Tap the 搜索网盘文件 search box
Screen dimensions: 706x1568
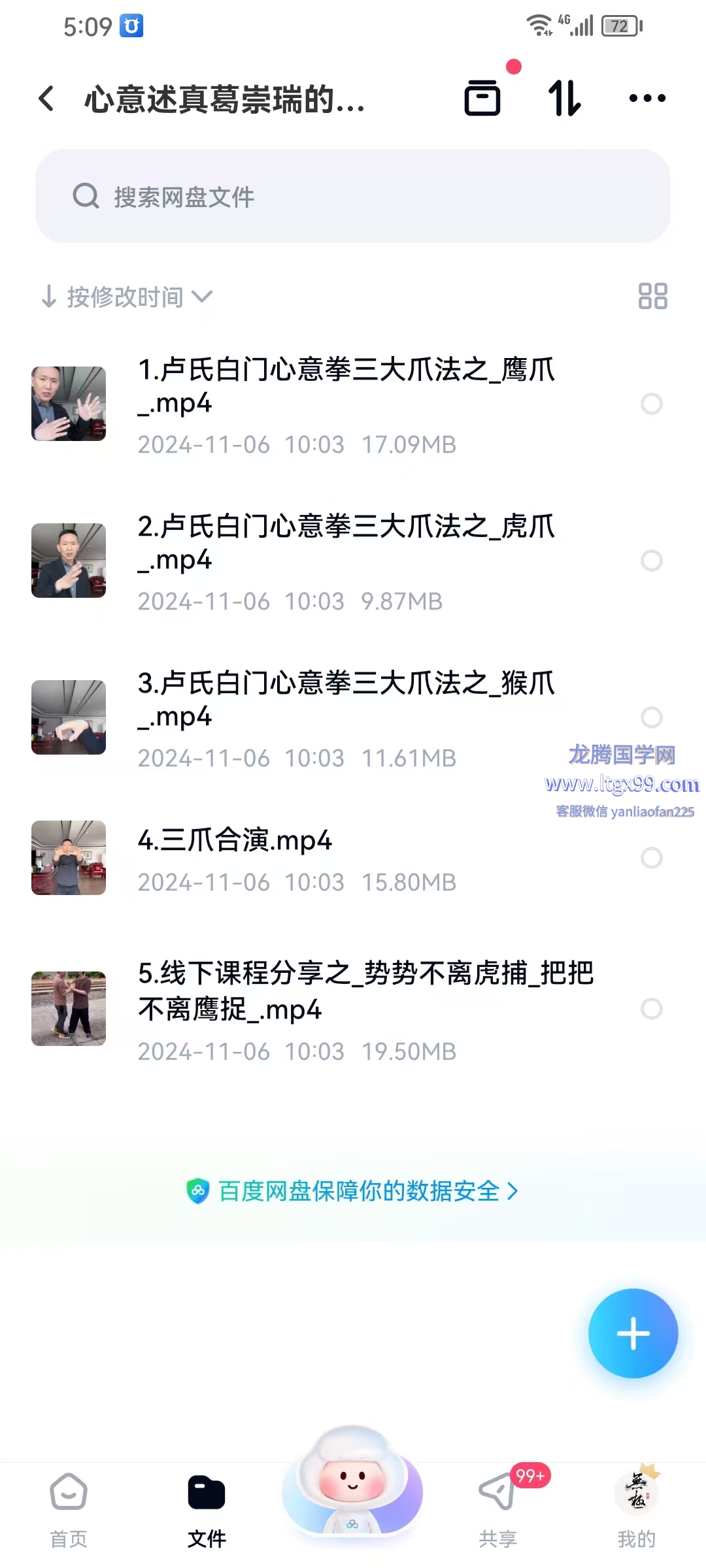[x=353, y=196]
